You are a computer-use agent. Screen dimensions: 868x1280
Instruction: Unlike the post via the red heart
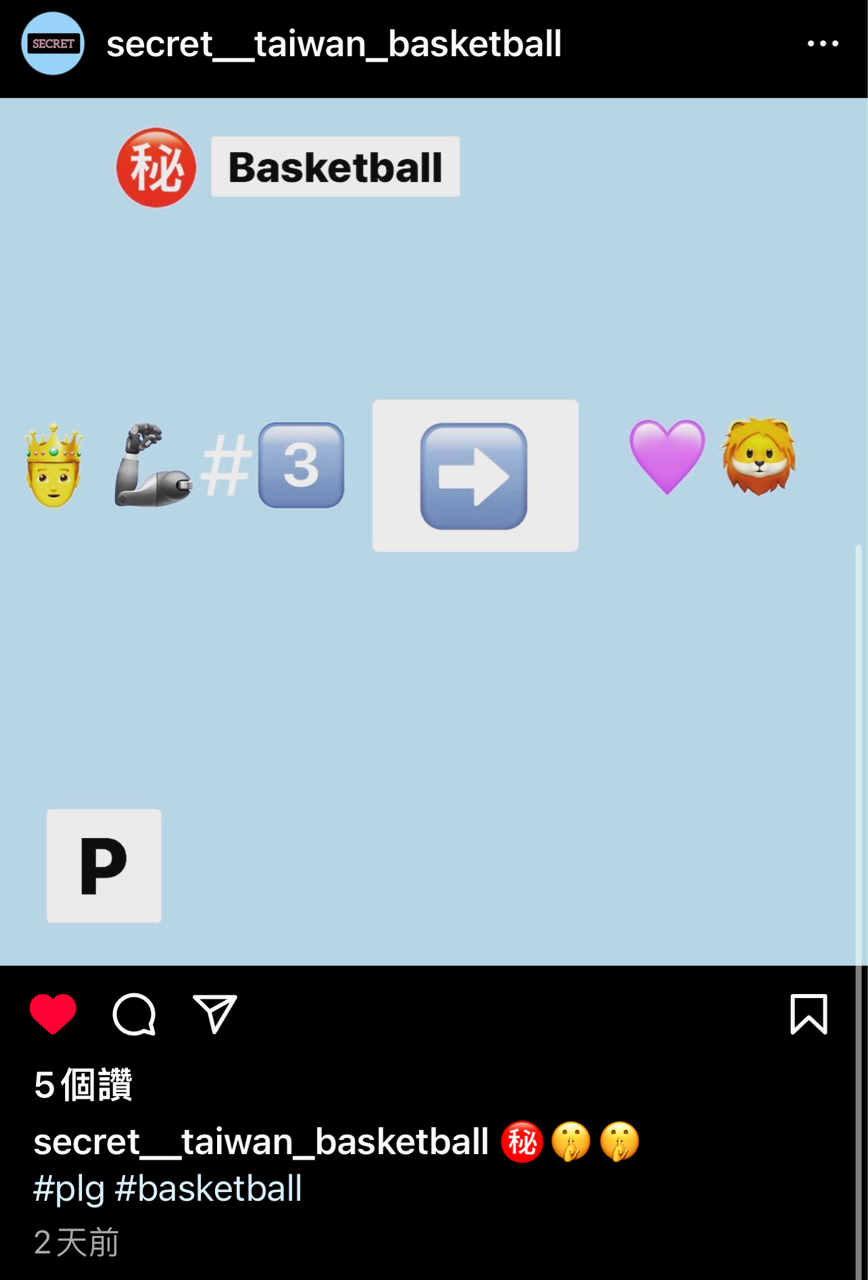coord(53,1015)
